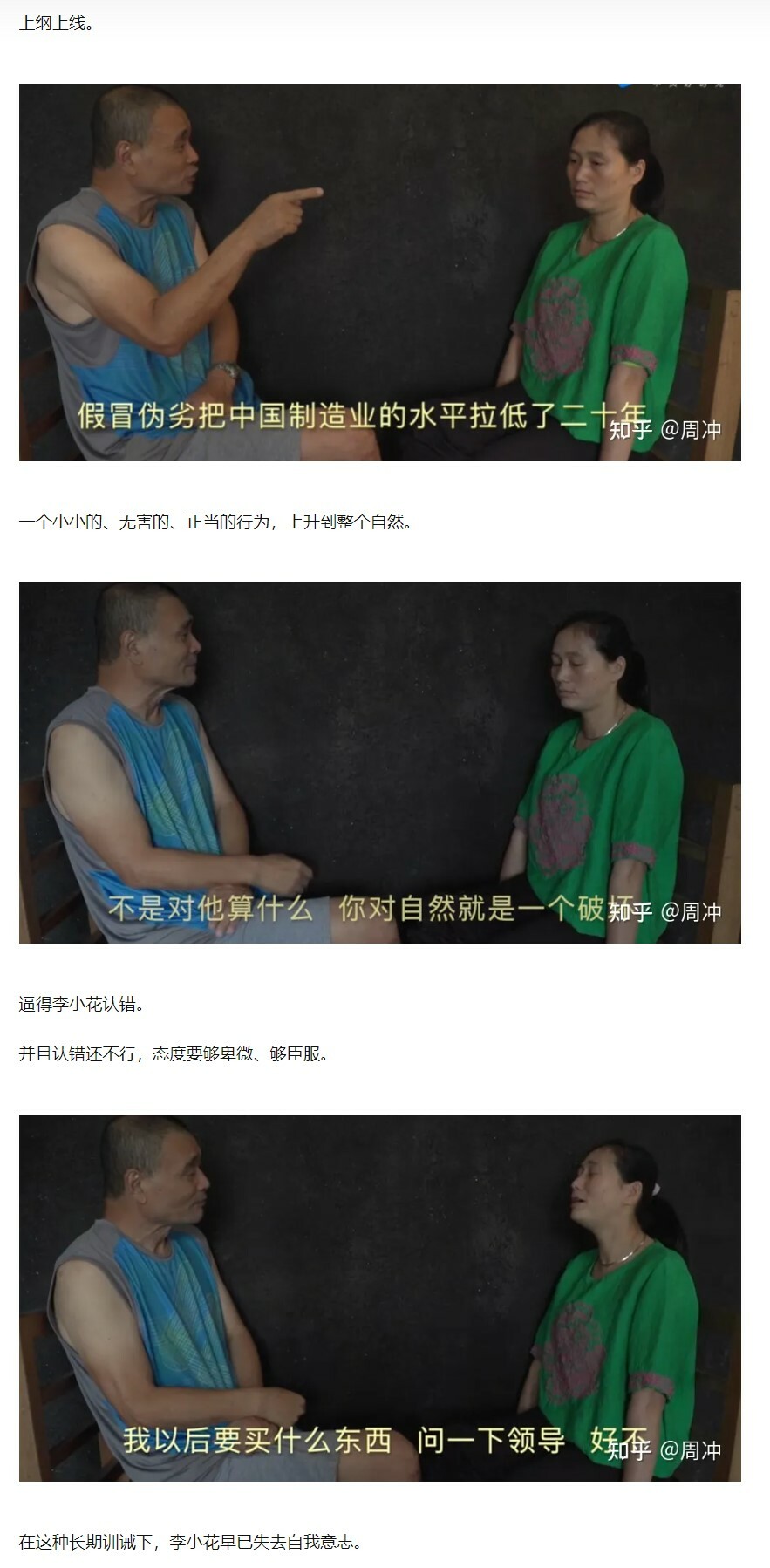This screenshot has height=1568, width=770.
Task: Enlarge the image captioned 你对自然就是一个破坏
Action: coord(379,761)
